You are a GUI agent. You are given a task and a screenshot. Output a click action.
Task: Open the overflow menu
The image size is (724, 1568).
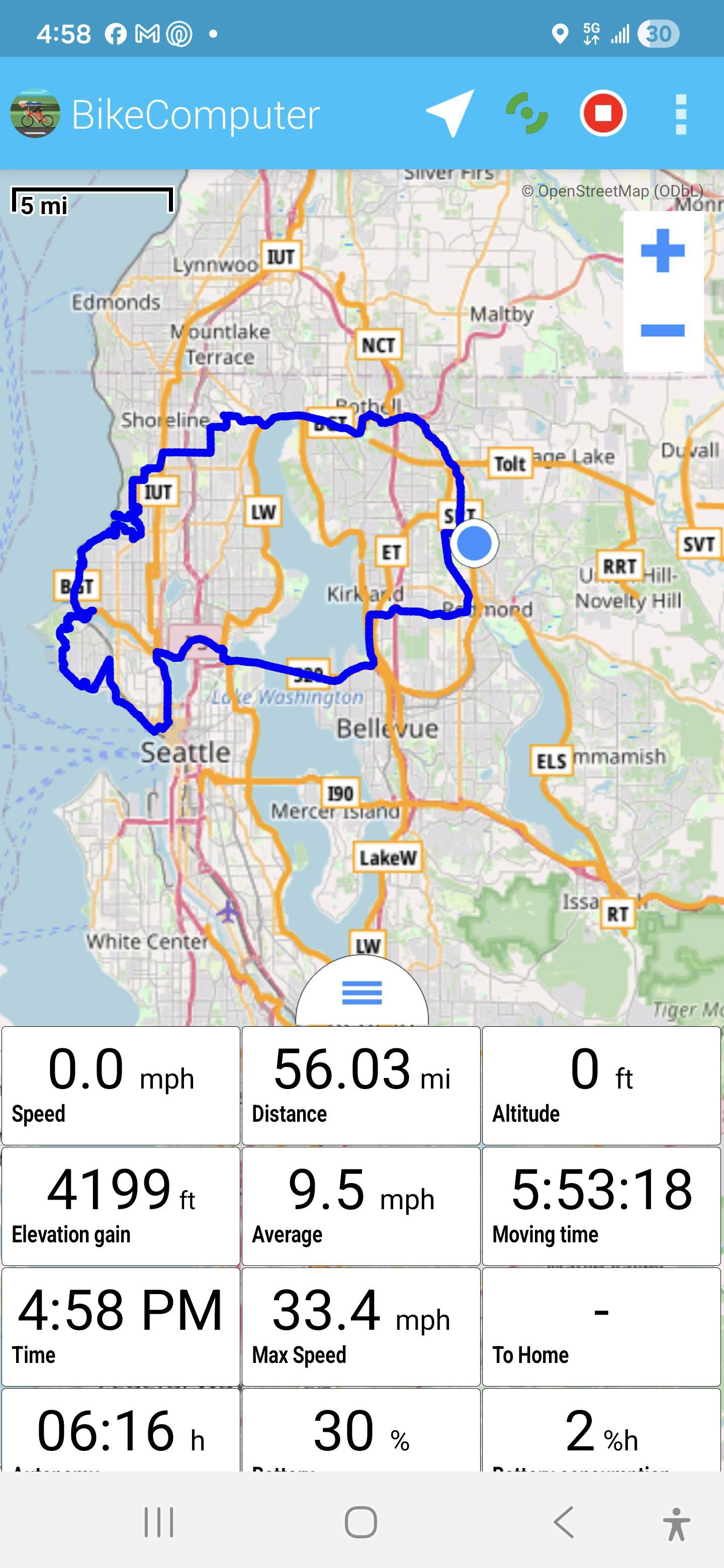click(x=681, y=114)
